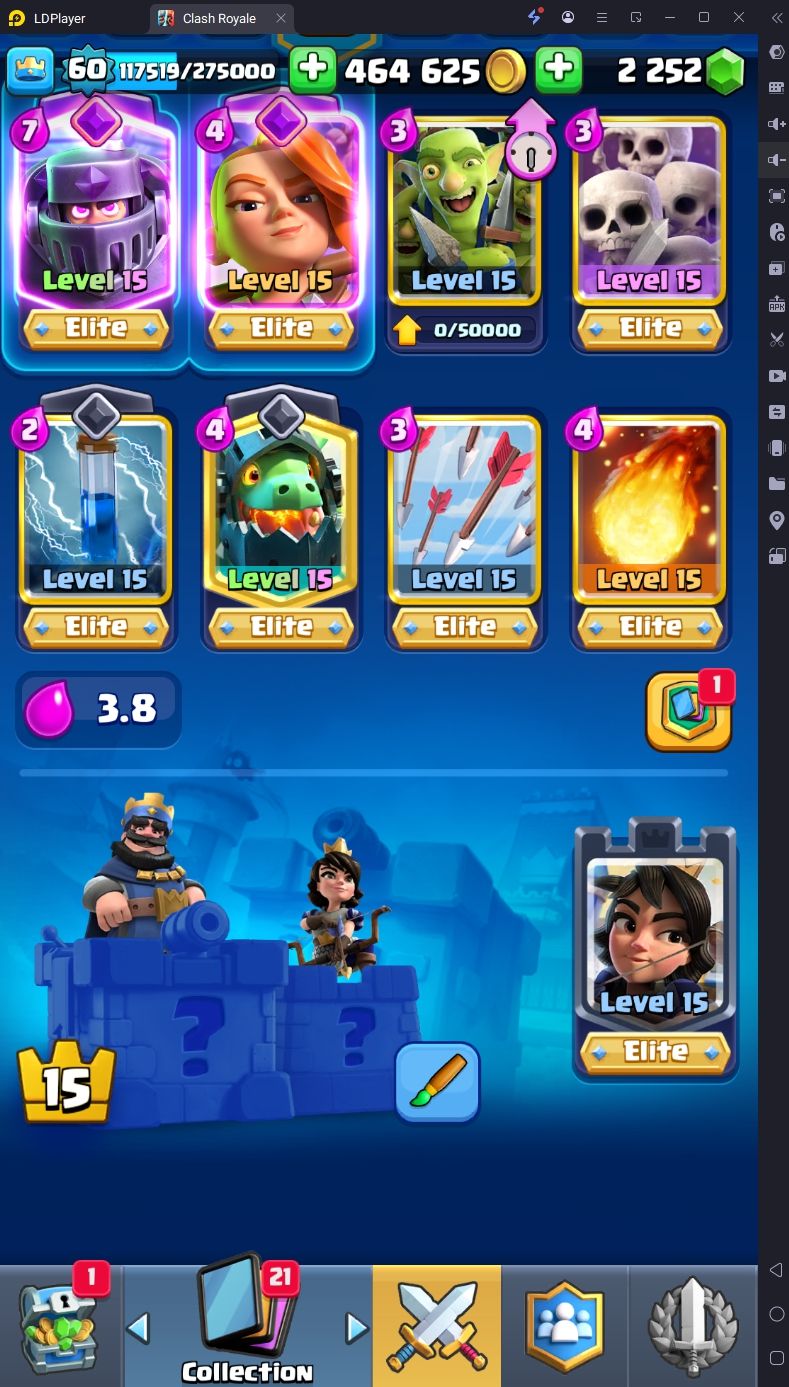
Task: Select the Valkyrie card in the deck
Action: click(x=281, y=226)
